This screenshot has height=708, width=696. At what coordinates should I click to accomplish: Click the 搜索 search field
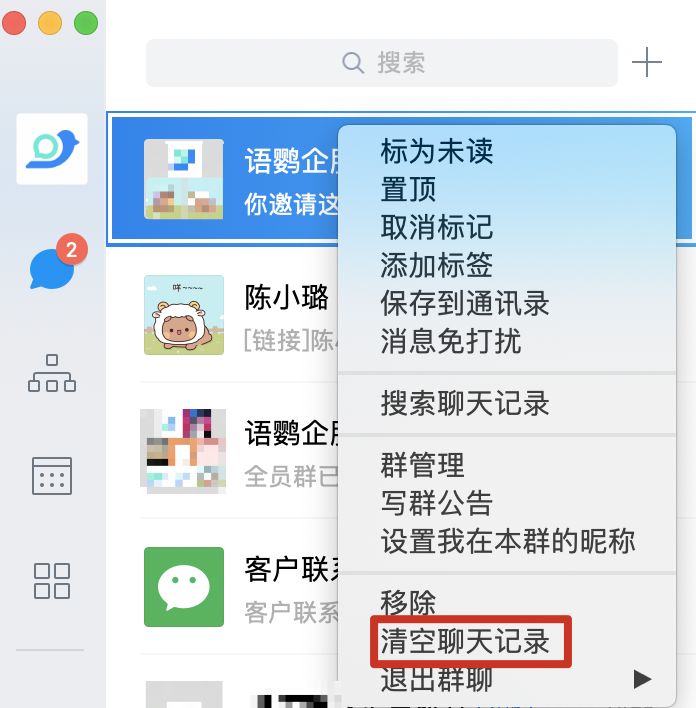382,63
